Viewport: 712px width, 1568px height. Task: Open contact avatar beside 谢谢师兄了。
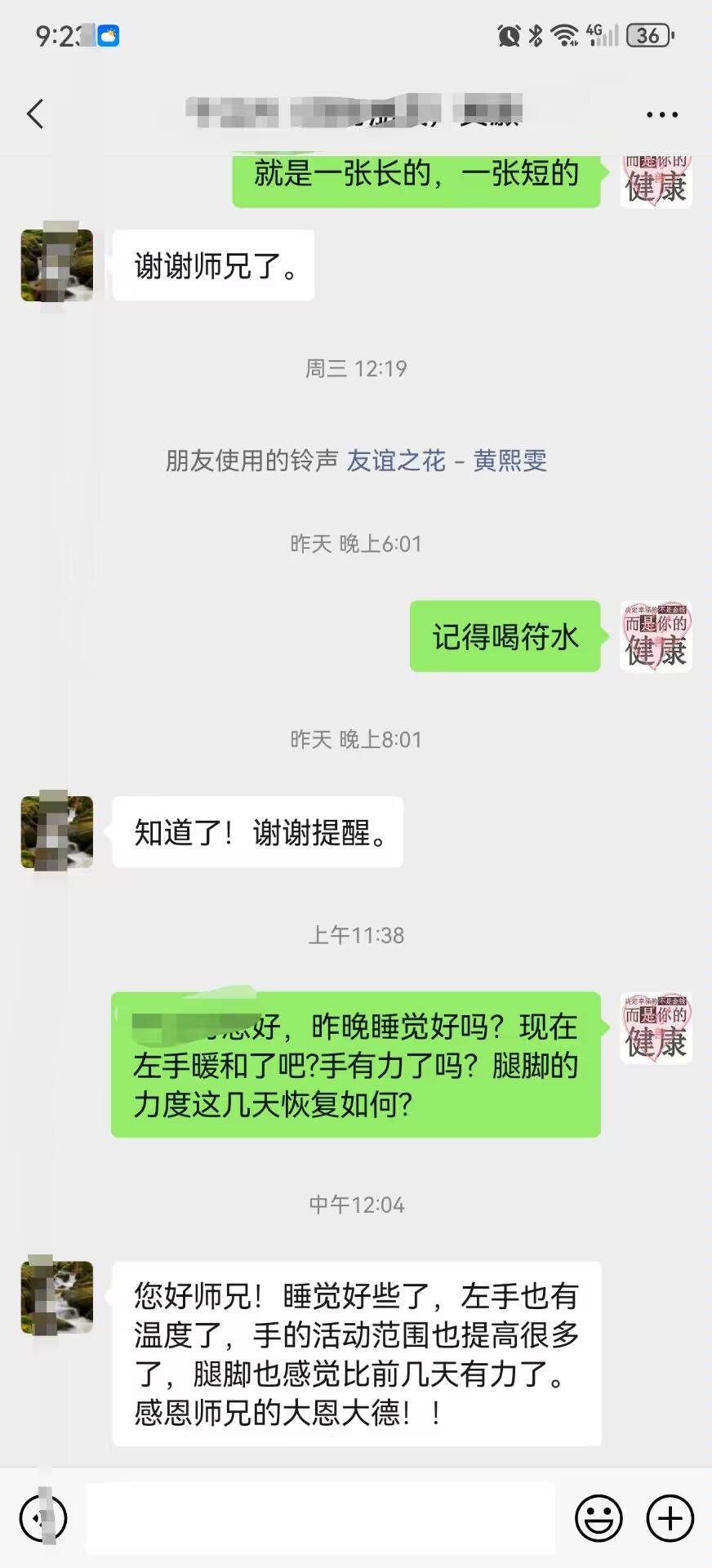point(57,265)
